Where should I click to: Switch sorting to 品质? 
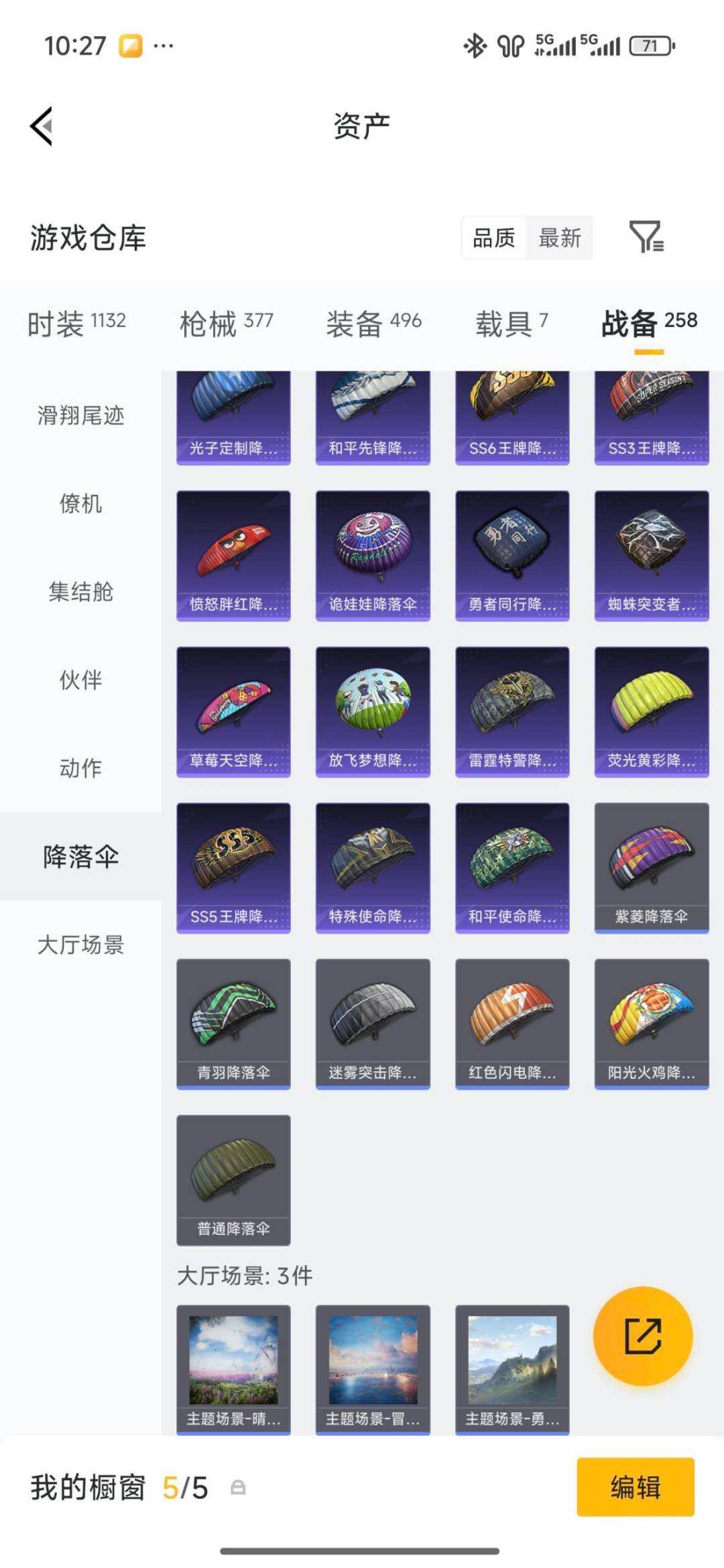(493, 238)
